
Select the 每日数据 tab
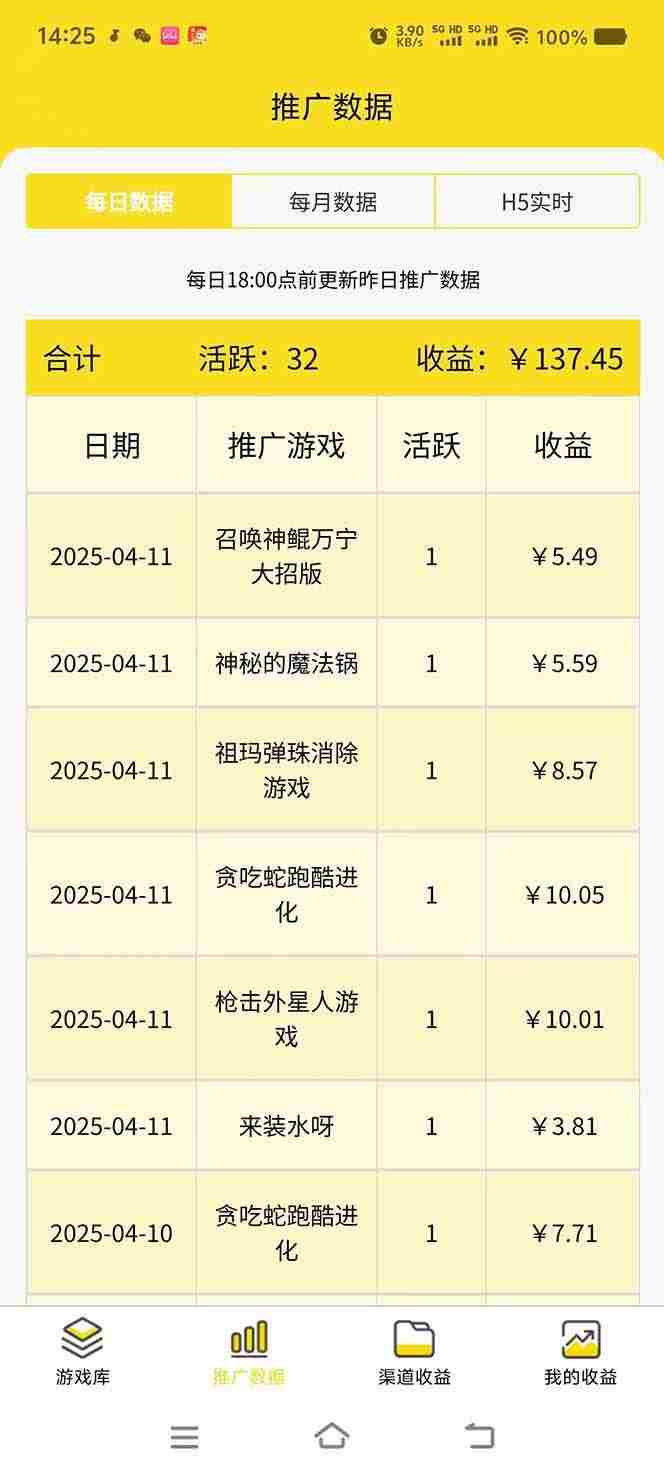tap(129, 202)
